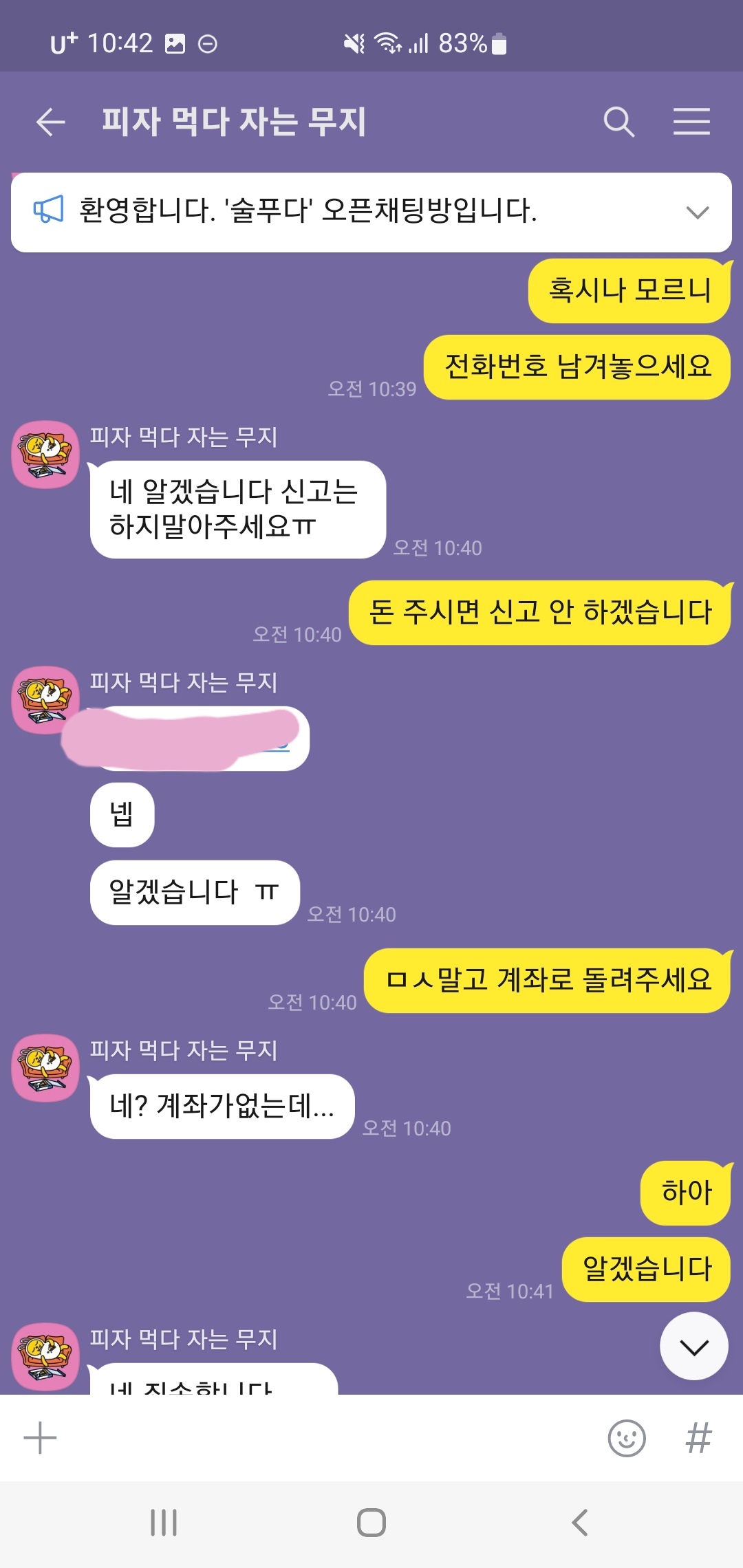Go to the home screen
The width and height of the screenshot is (743, 1568).
pyautogui.click(x=371, y=1523)
